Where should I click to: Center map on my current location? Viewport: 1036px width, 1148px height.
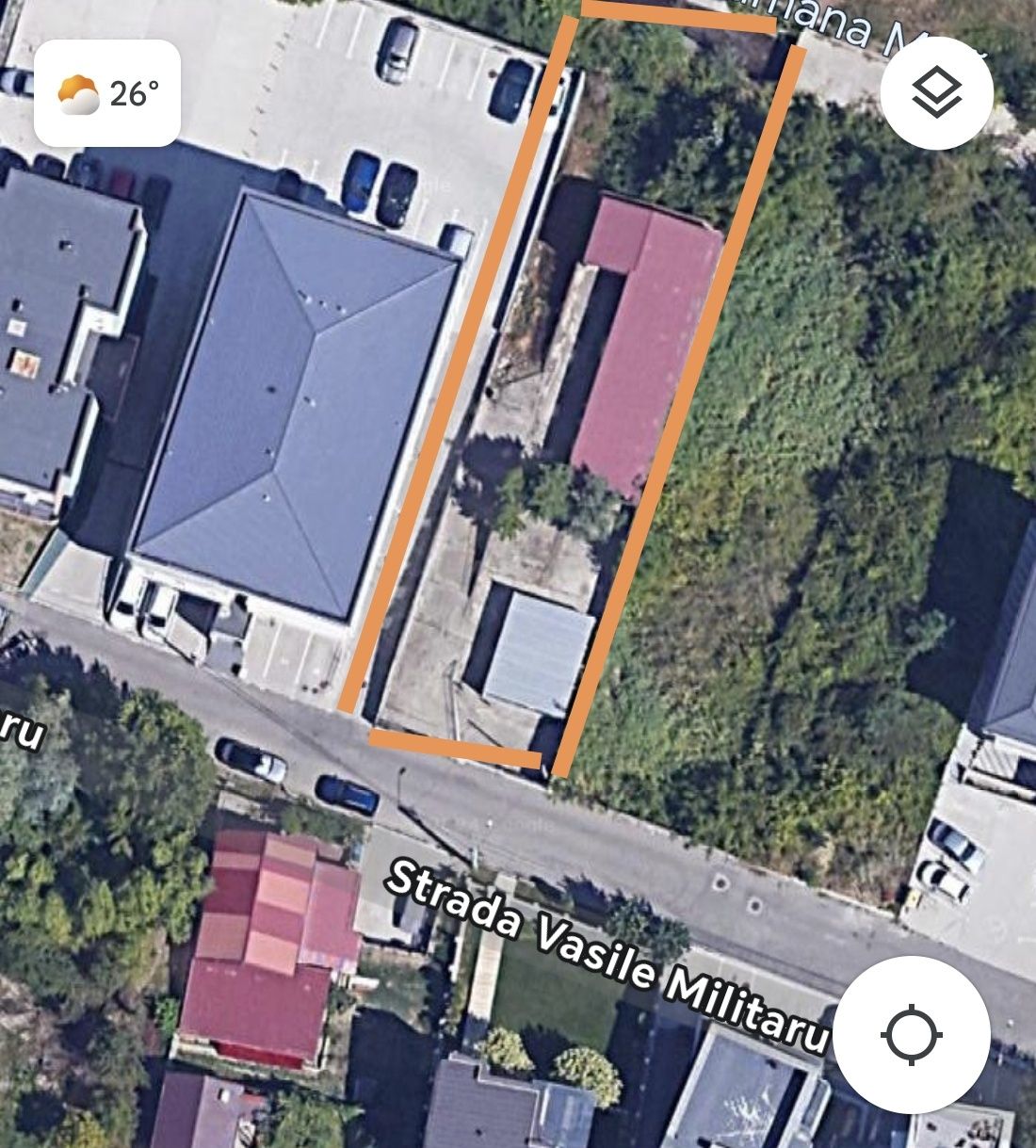(x=911, y=1034)
